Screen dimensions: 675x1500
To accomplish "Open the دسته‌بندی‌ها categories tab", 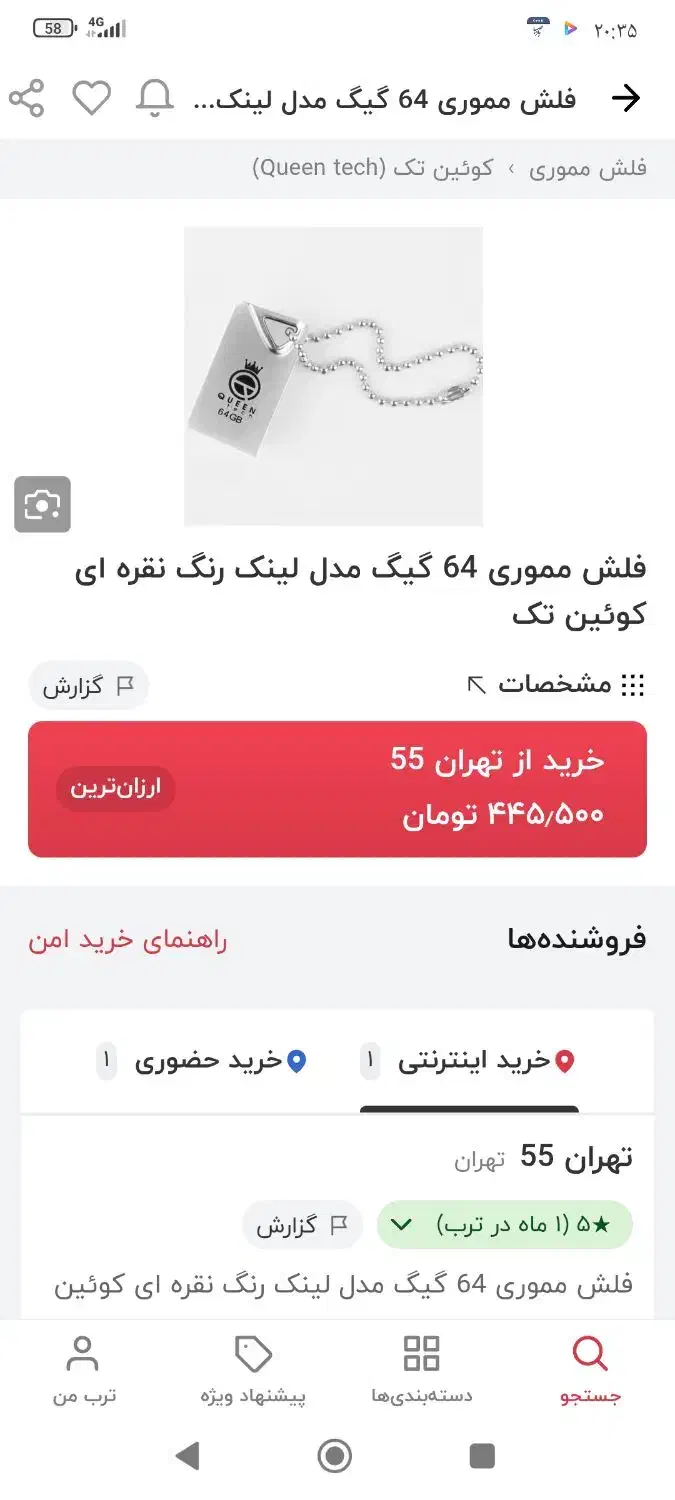I will [421, 1370].
